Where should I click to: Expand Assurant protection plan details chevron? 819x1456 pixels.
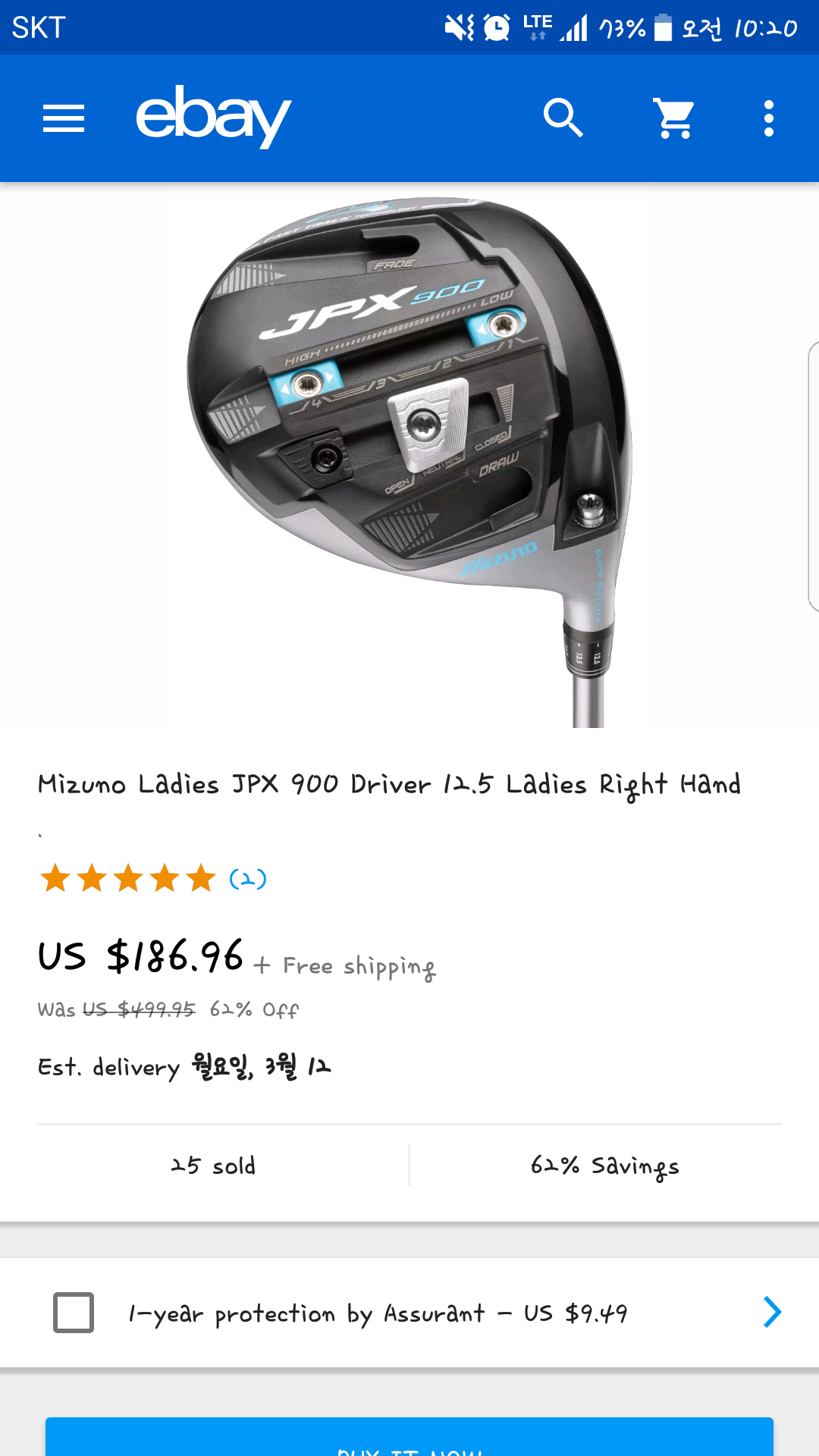[x=772, y=1313]
